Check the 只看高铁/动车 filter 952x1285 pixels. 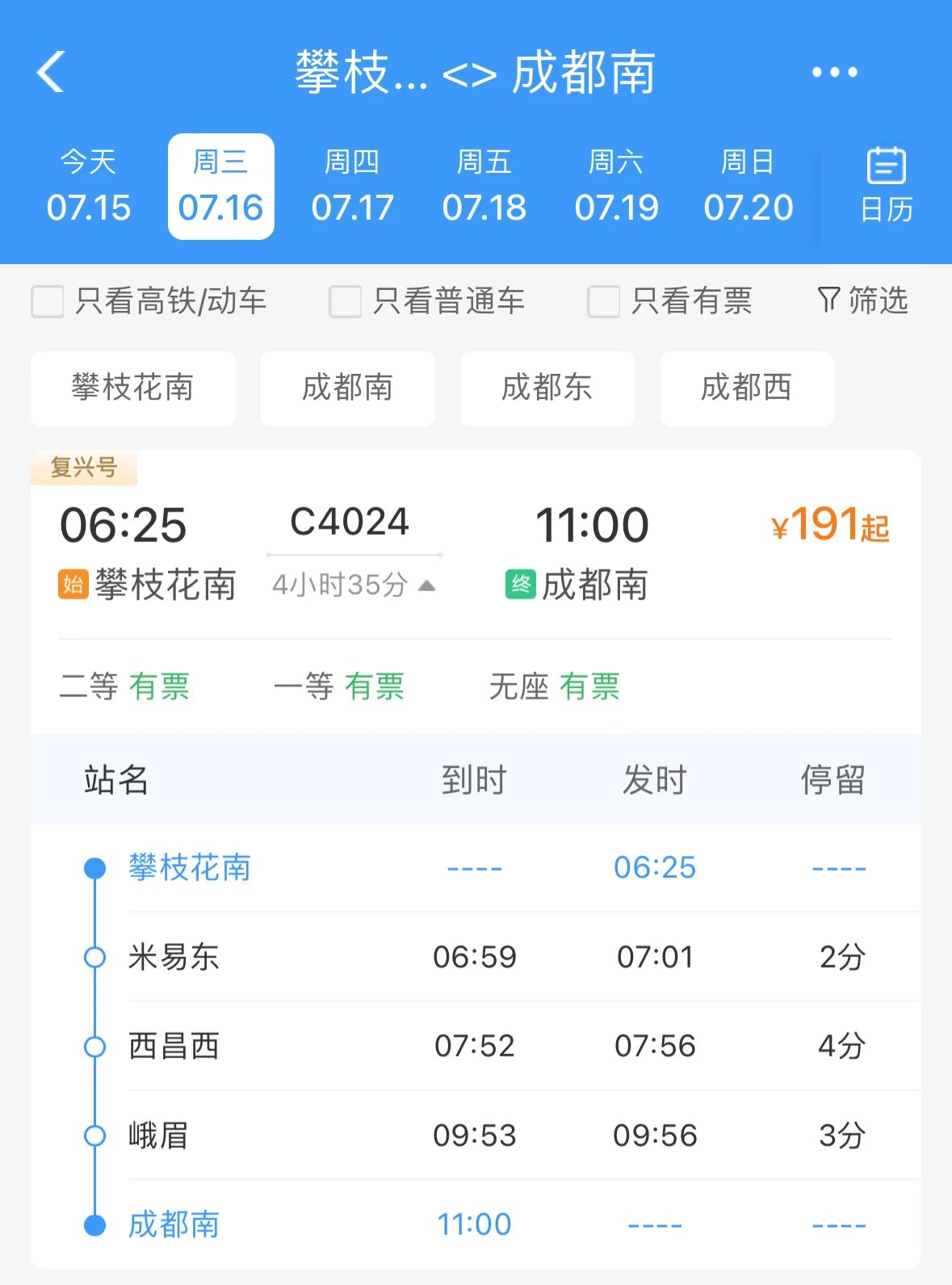[48, 302]
